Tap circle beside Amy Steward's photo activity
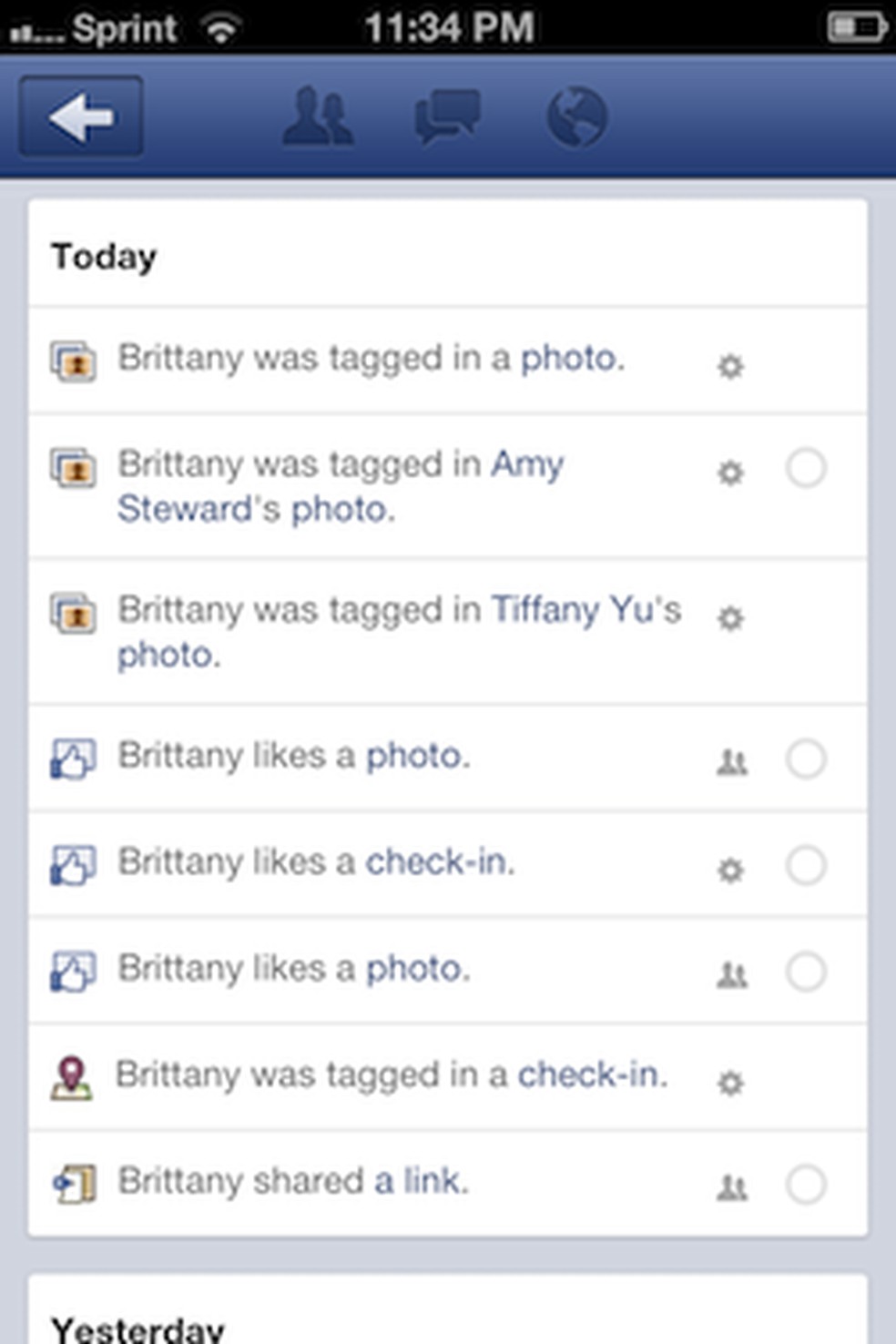The height and width of the screenshot is (1344, 896). pyautogui.click(x=806, y=469)
